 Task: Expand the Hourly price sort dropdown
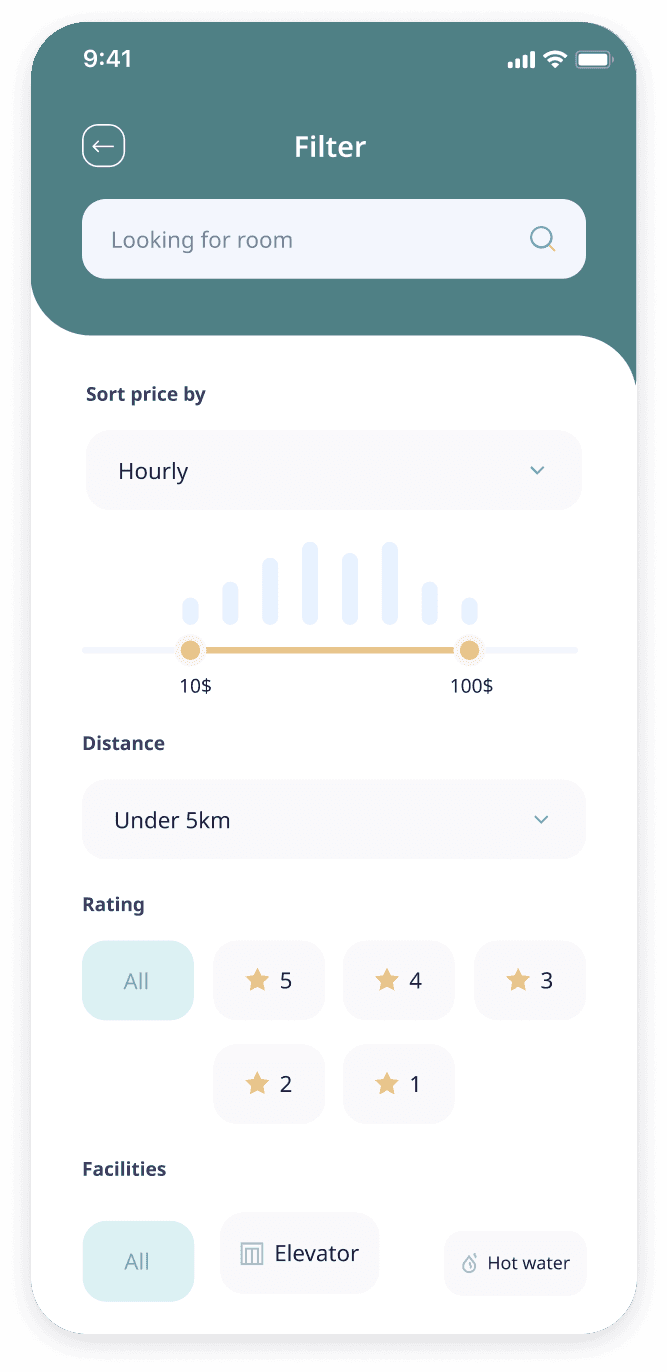coord(333,470)
